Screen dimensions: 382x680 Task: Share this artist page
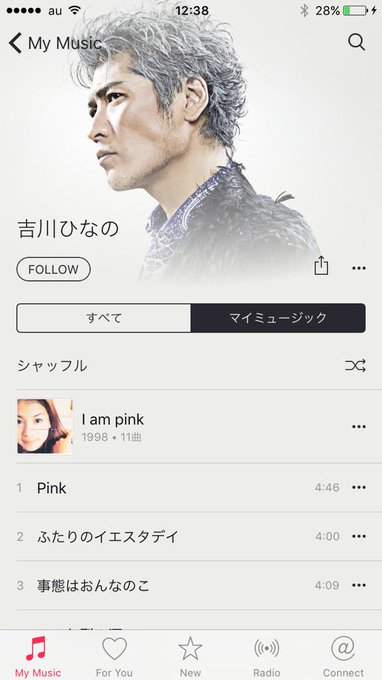pyautogui.click(x=321, y=266)
